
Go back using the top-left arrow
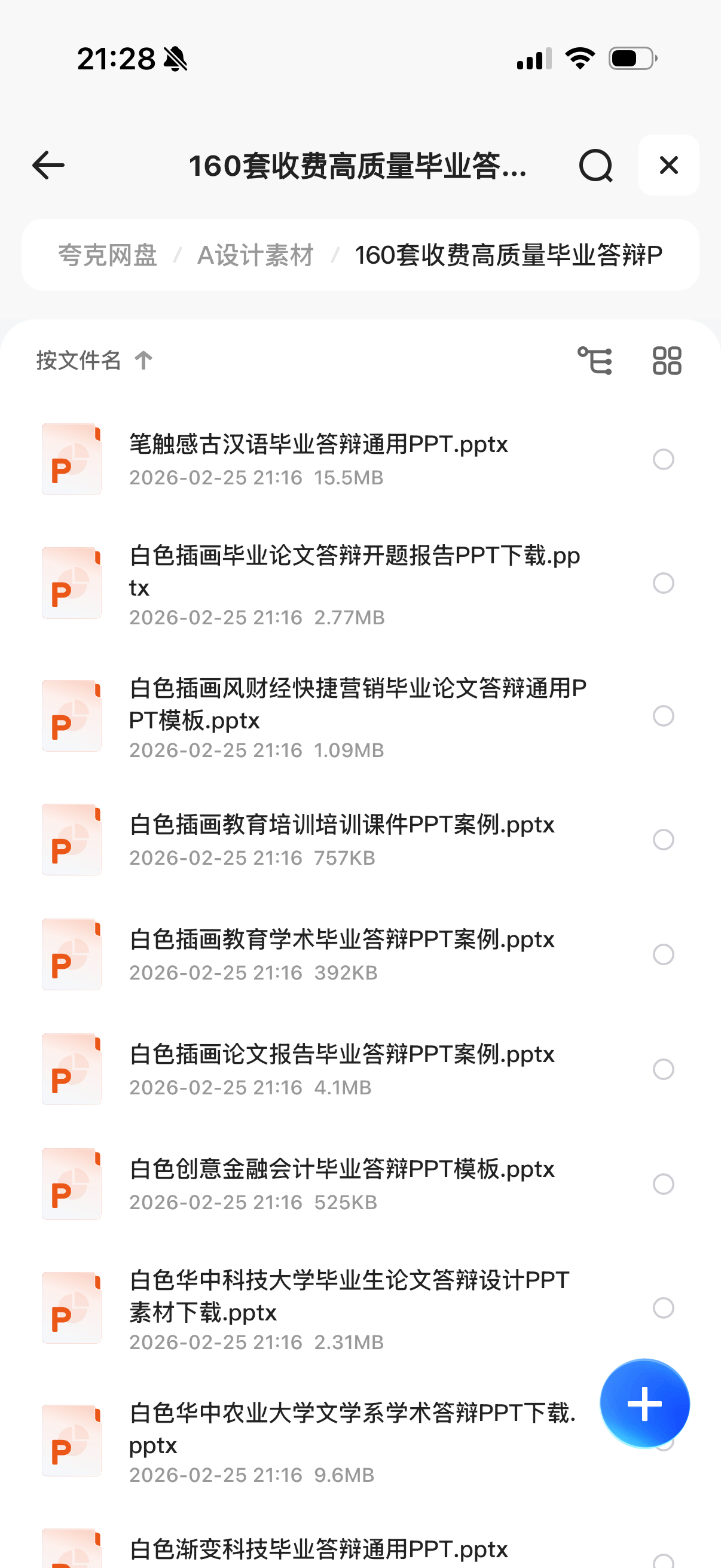click(48, 166)
